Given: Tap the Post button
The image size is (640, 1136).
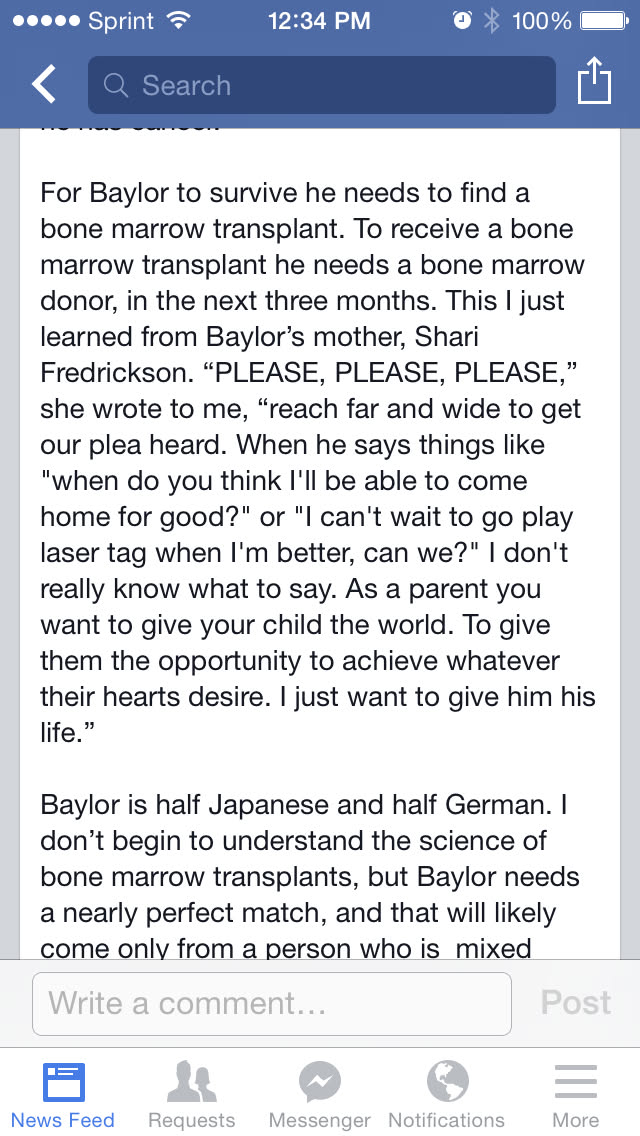Looking at the screenshot, I should tap(576, 1003).
